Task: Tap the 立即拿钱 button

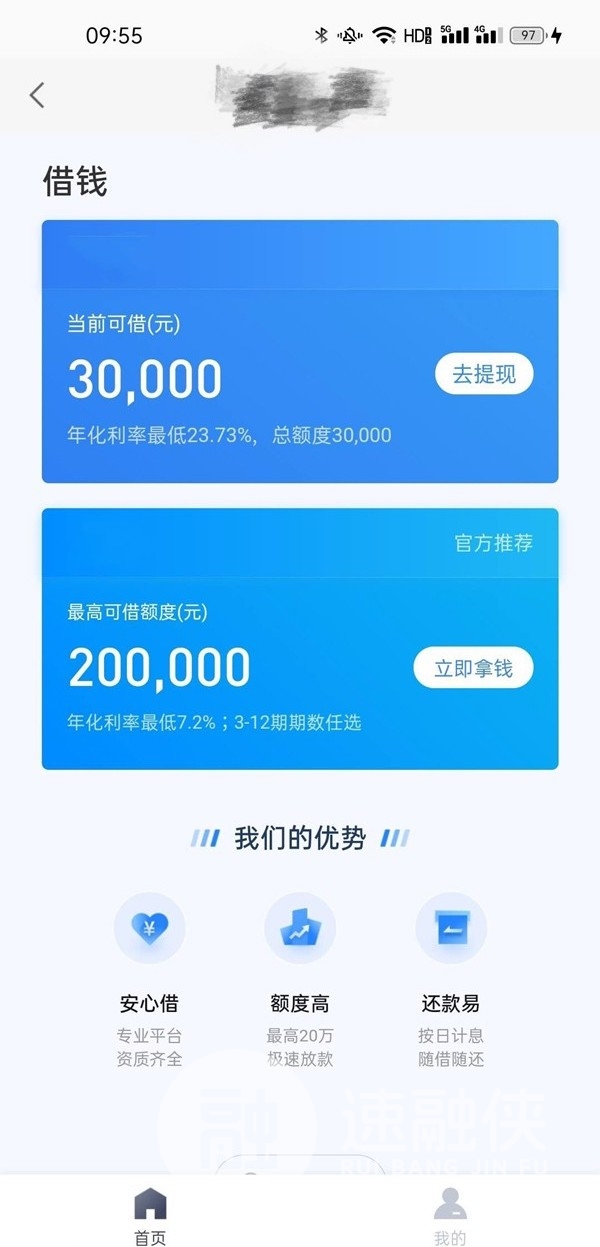Action: [473, 668]
